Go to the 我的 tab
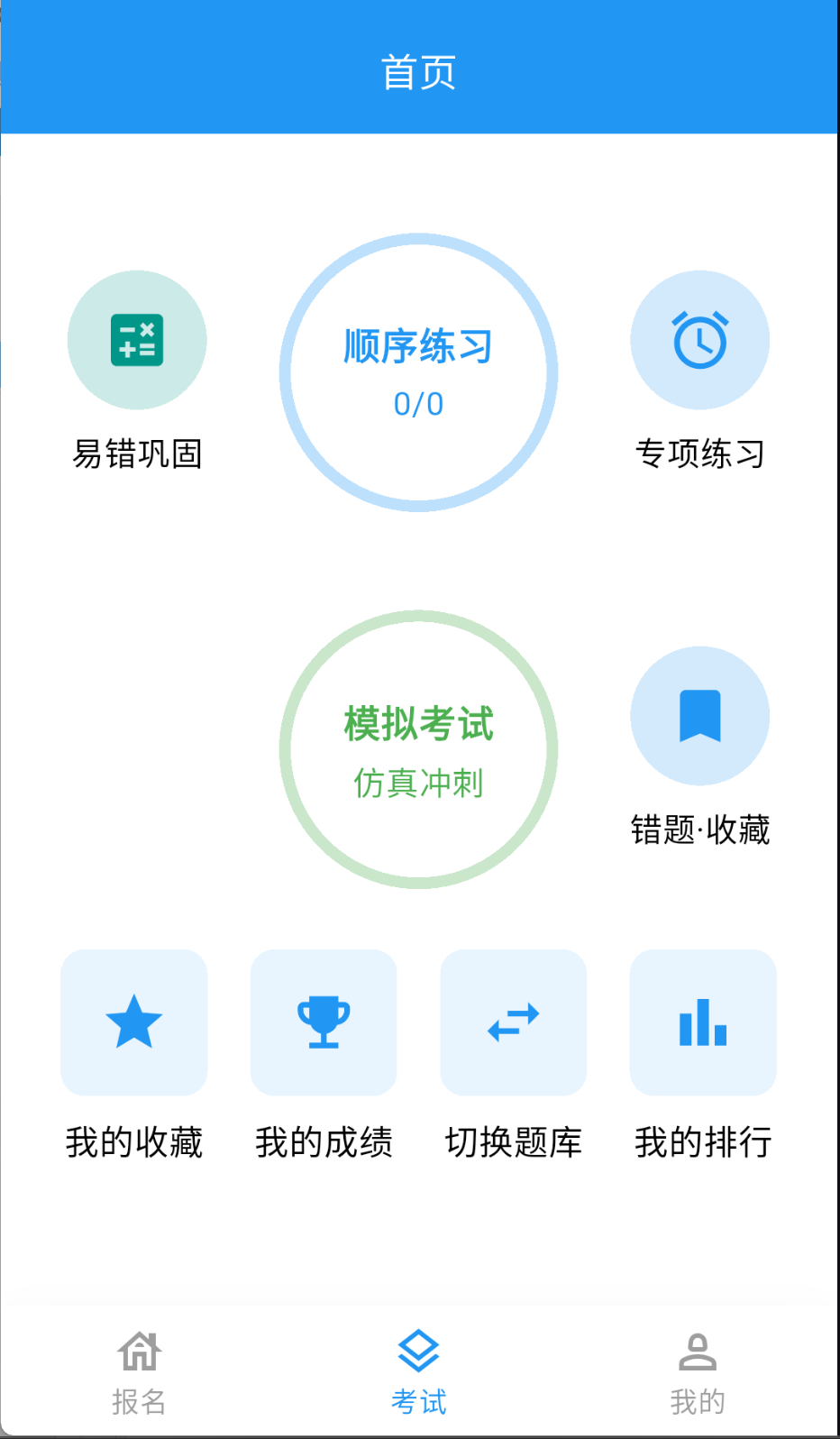Screen dimensions: 840x1439 (698, 1372)
